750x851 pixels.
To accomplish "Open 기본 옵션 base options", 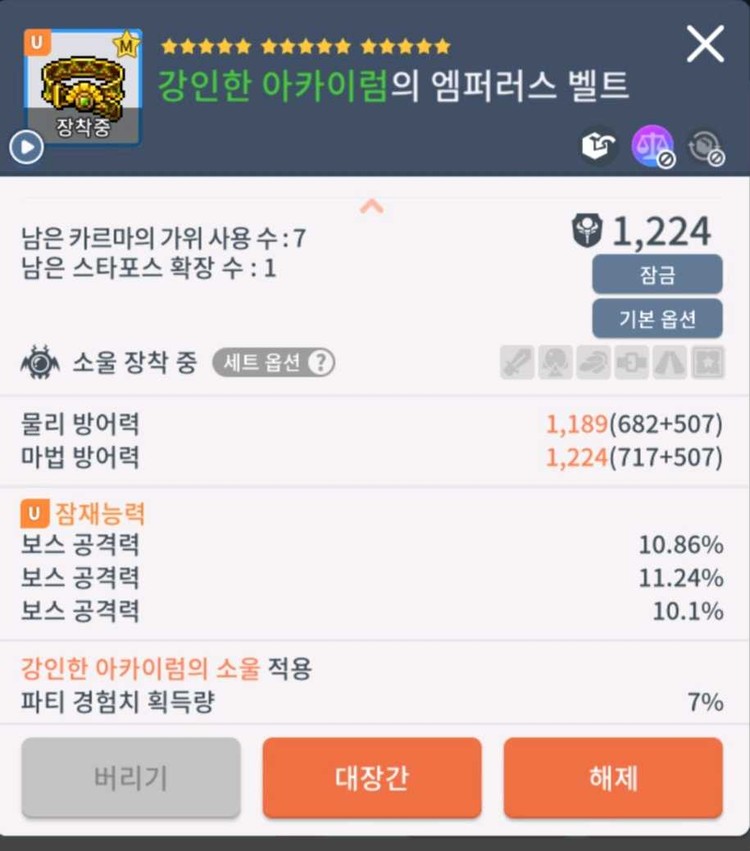I will (x=657, y=319).
